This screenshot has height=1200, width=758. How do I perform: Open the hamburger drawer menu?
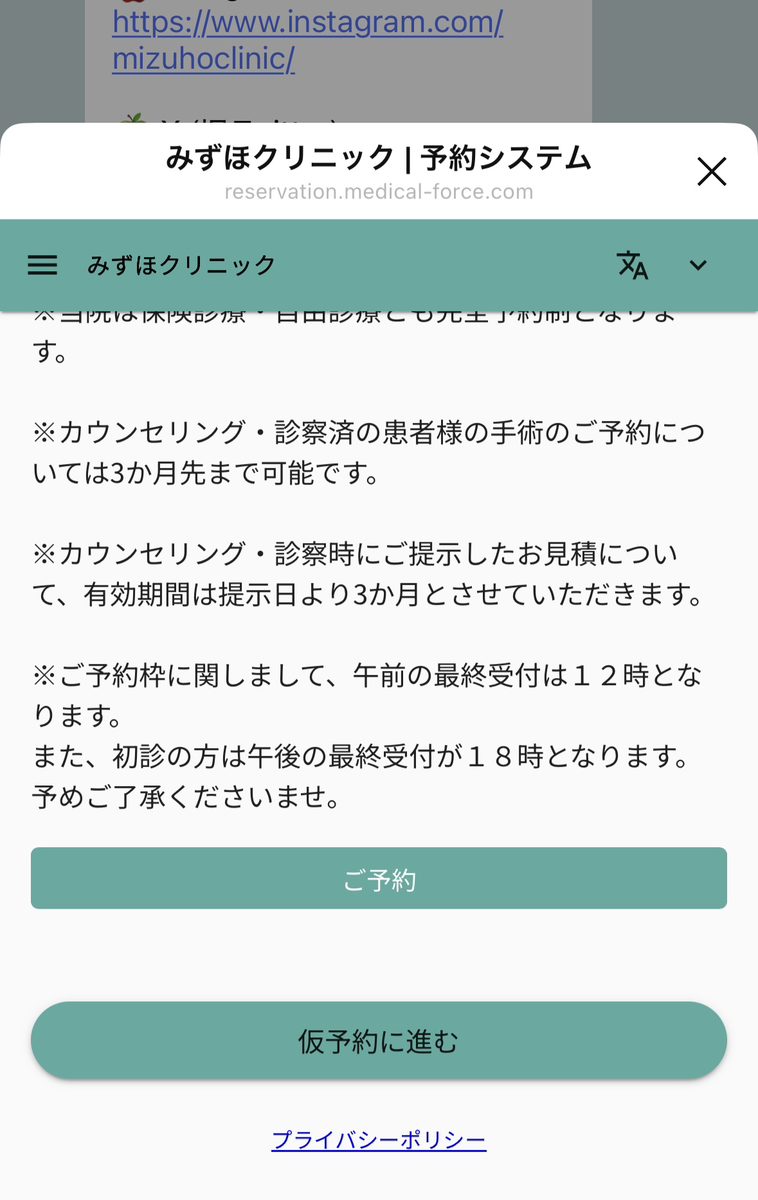pos(42,265)
